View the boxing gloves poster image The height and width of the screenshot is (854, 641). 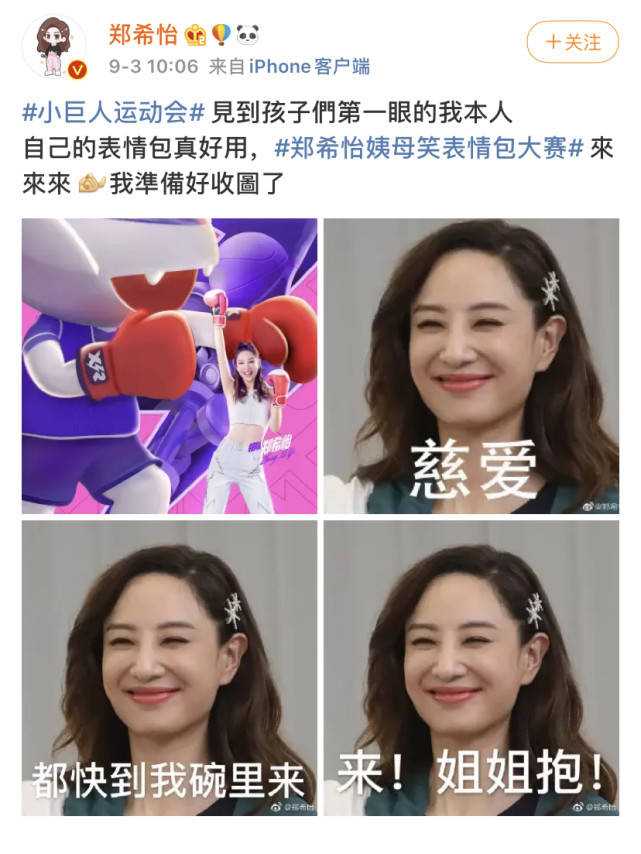[x=169, y=366]
